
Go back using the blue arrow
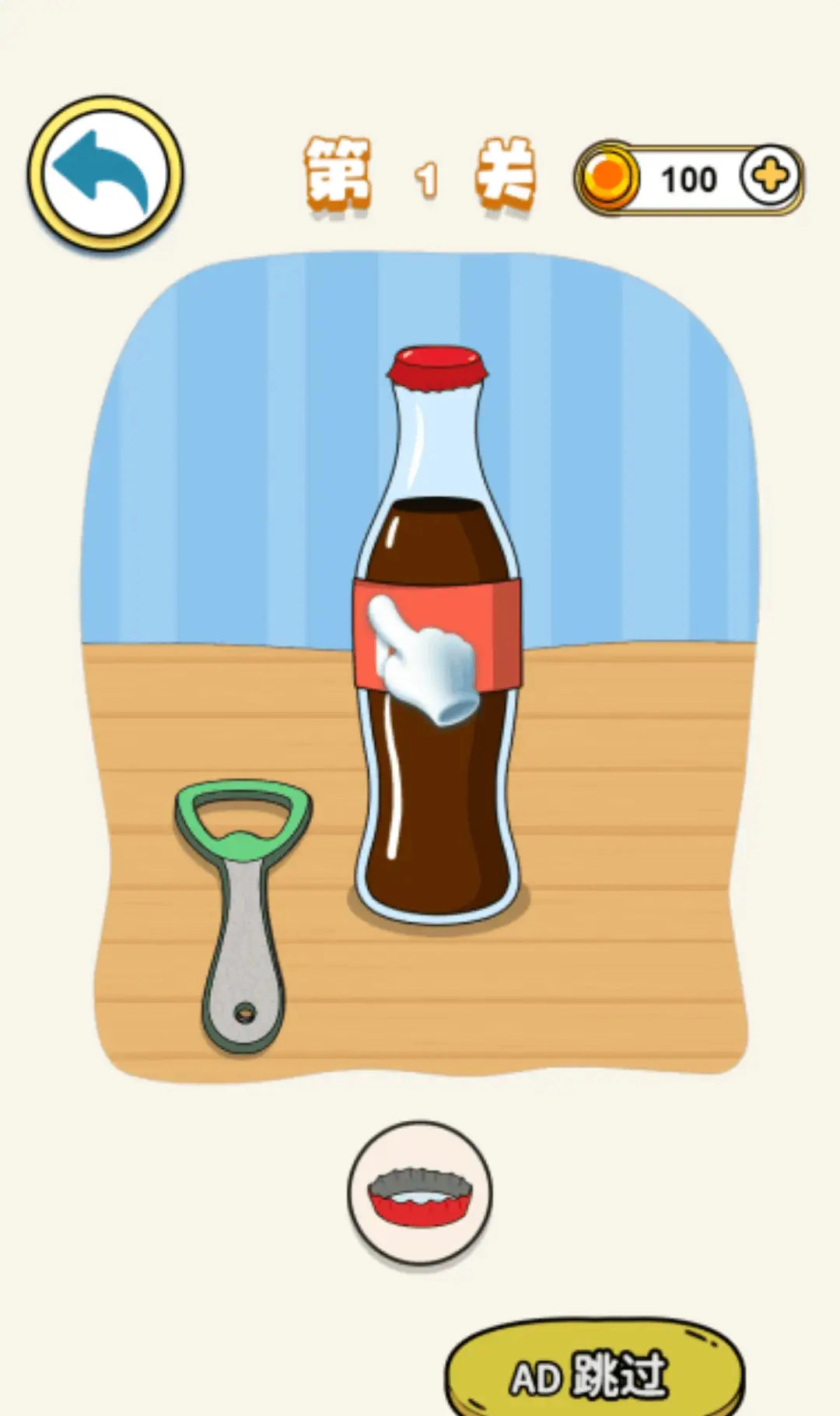click(105, 173)
